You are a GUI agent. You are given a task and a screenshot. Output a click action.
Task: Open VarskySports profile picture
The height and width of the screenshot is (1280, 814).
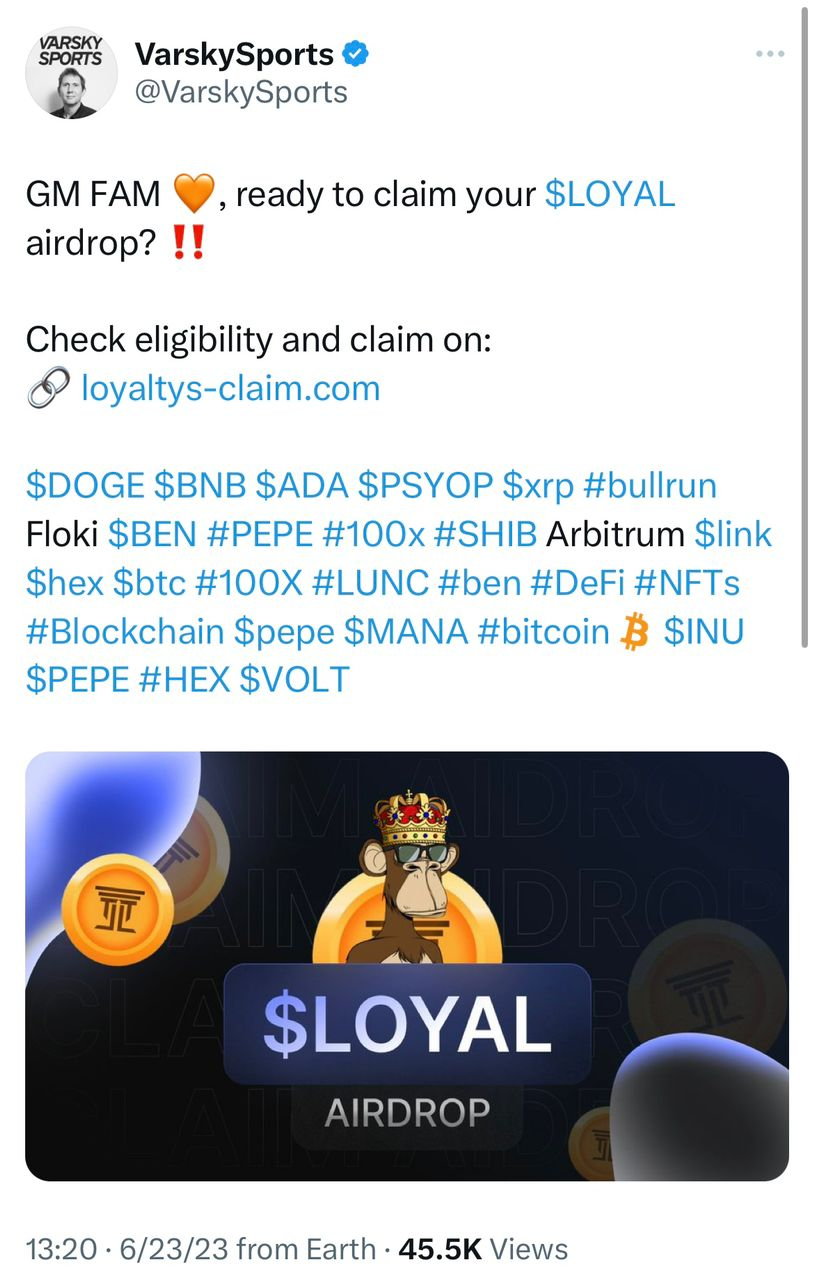click(x=70, y=73)
